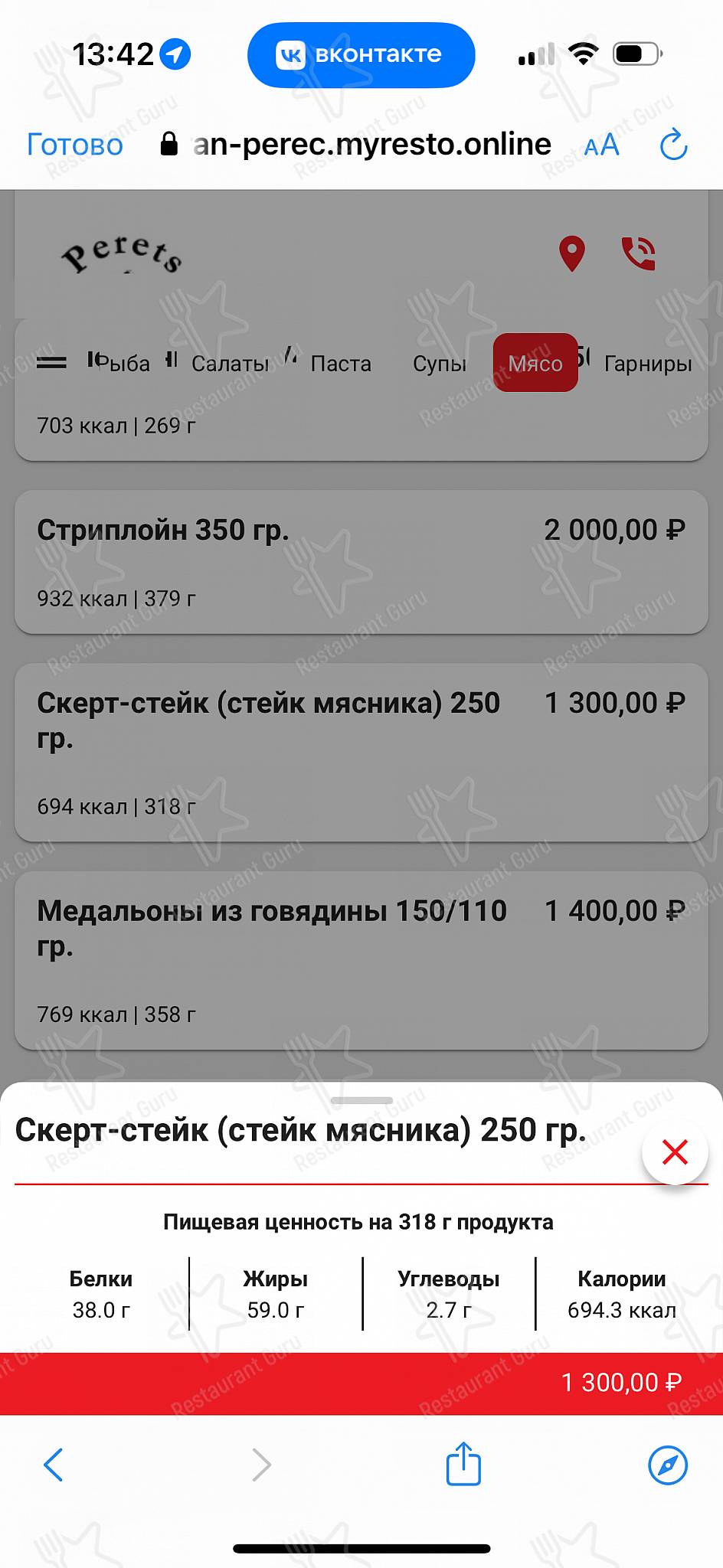
Task: Open text size options with the AA icon
Action: (x=600, y=145)
